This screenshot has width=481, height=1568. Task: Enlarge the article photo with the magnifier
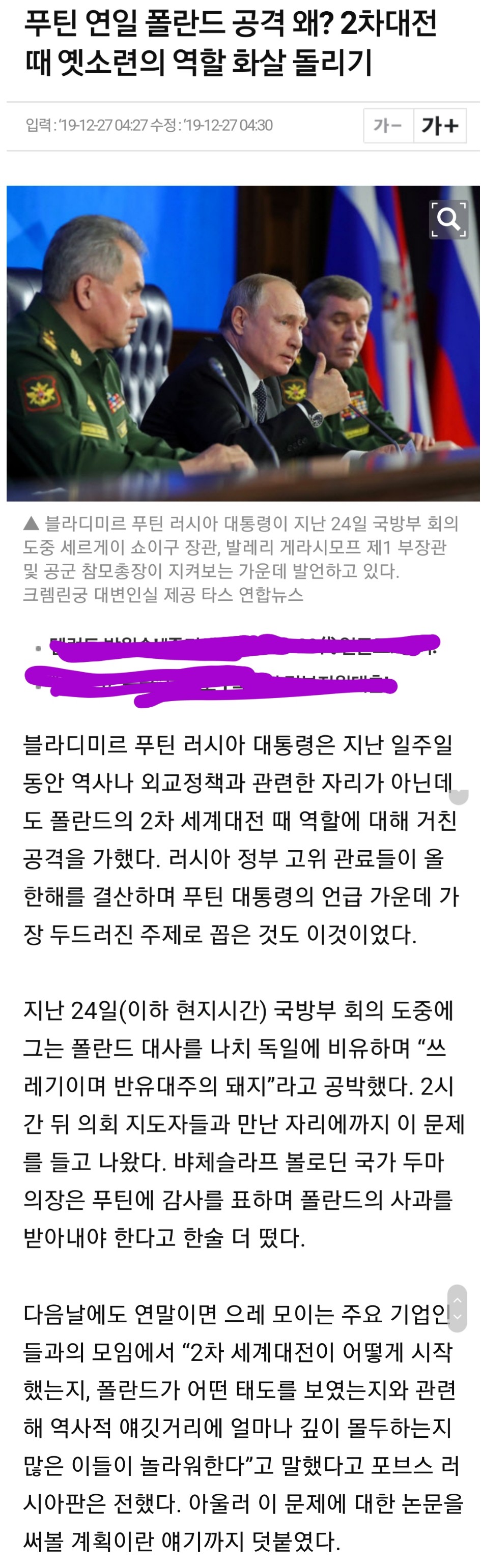pyautogui.click(x=449, y=219)
